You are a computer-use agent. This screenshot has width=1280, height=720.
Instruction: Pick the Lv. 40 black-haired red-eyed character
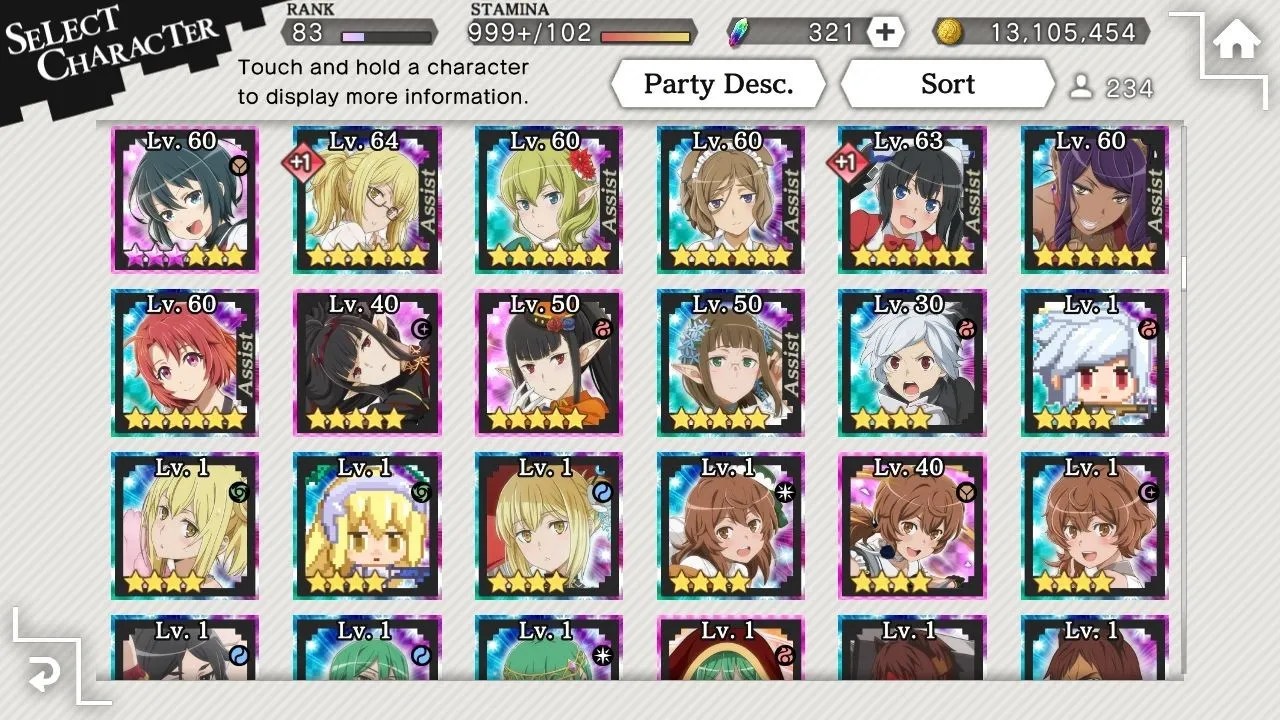pos(366,363)
